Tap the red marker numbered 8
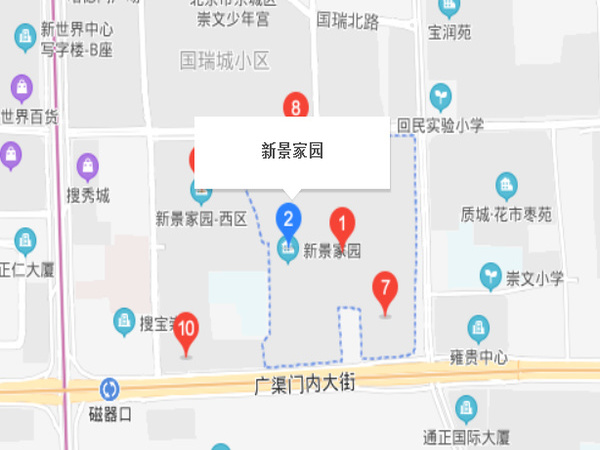Image resolution: width=600 pixels, height=450 pixels. click(x=295, y=106)
